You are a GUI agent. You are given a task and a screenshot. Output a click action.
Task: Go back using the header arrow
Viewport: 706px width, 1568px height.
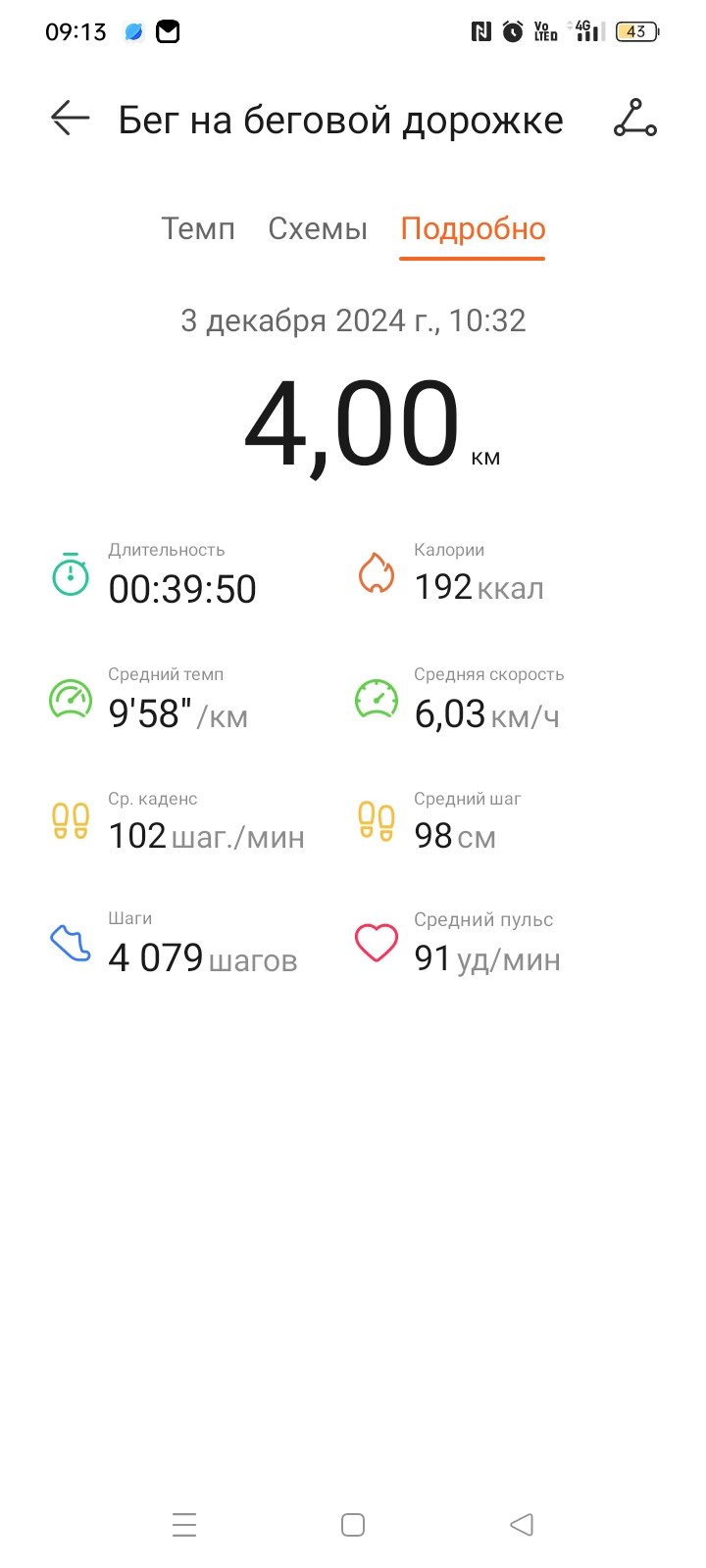pos(70,119)
